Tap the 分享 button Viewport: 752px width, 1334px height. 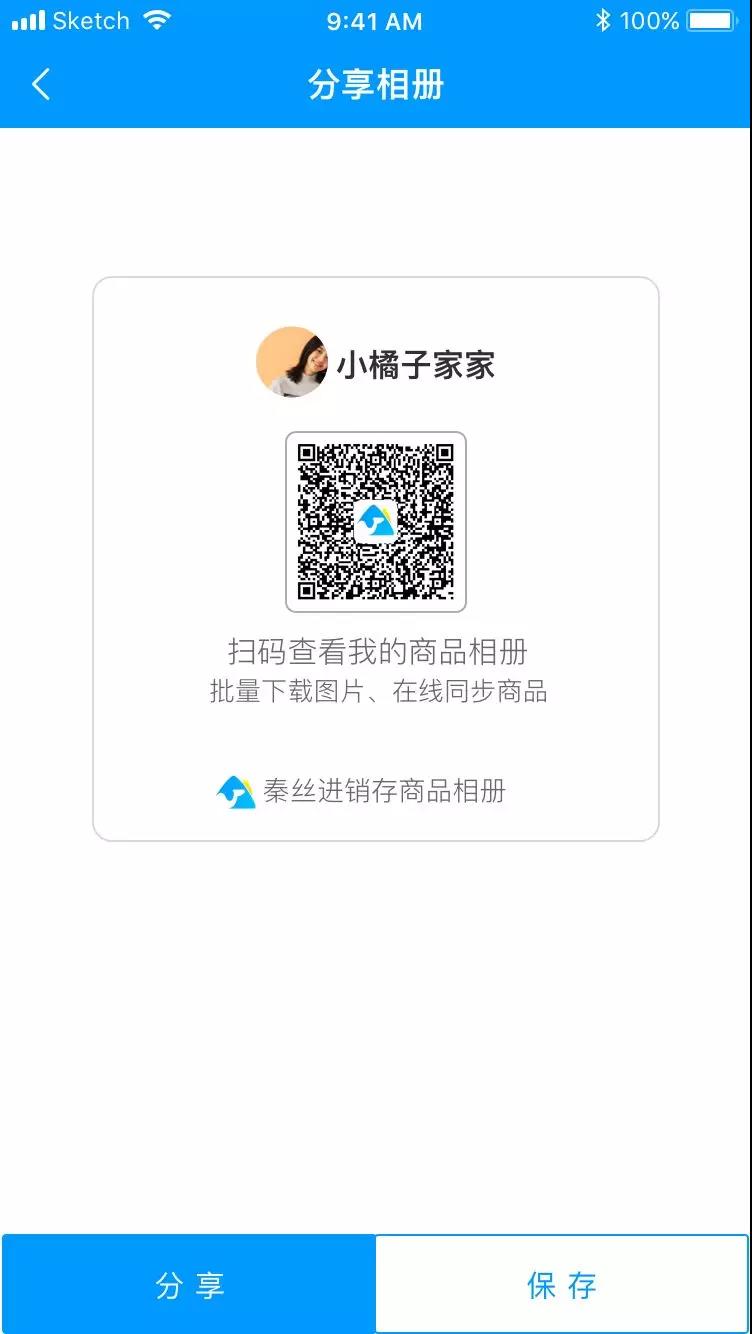pos(189,1284)
